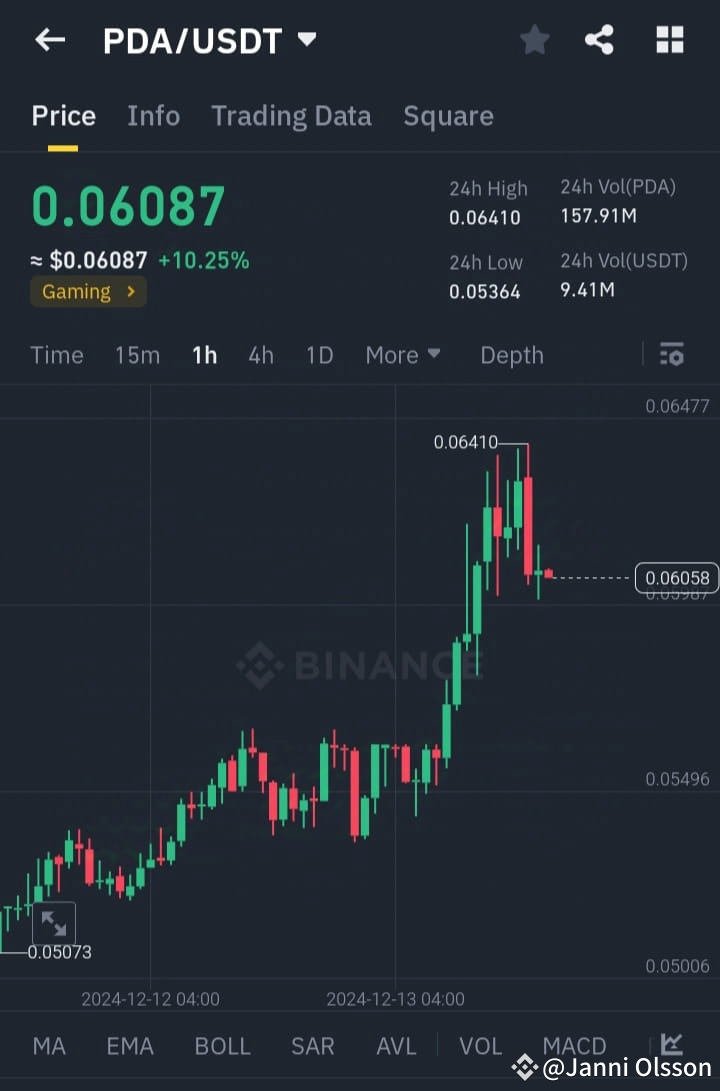The width and height of the screenshot is (720, 1091).
Task: Select the EMA indicator
Action: coord(129,1046)
